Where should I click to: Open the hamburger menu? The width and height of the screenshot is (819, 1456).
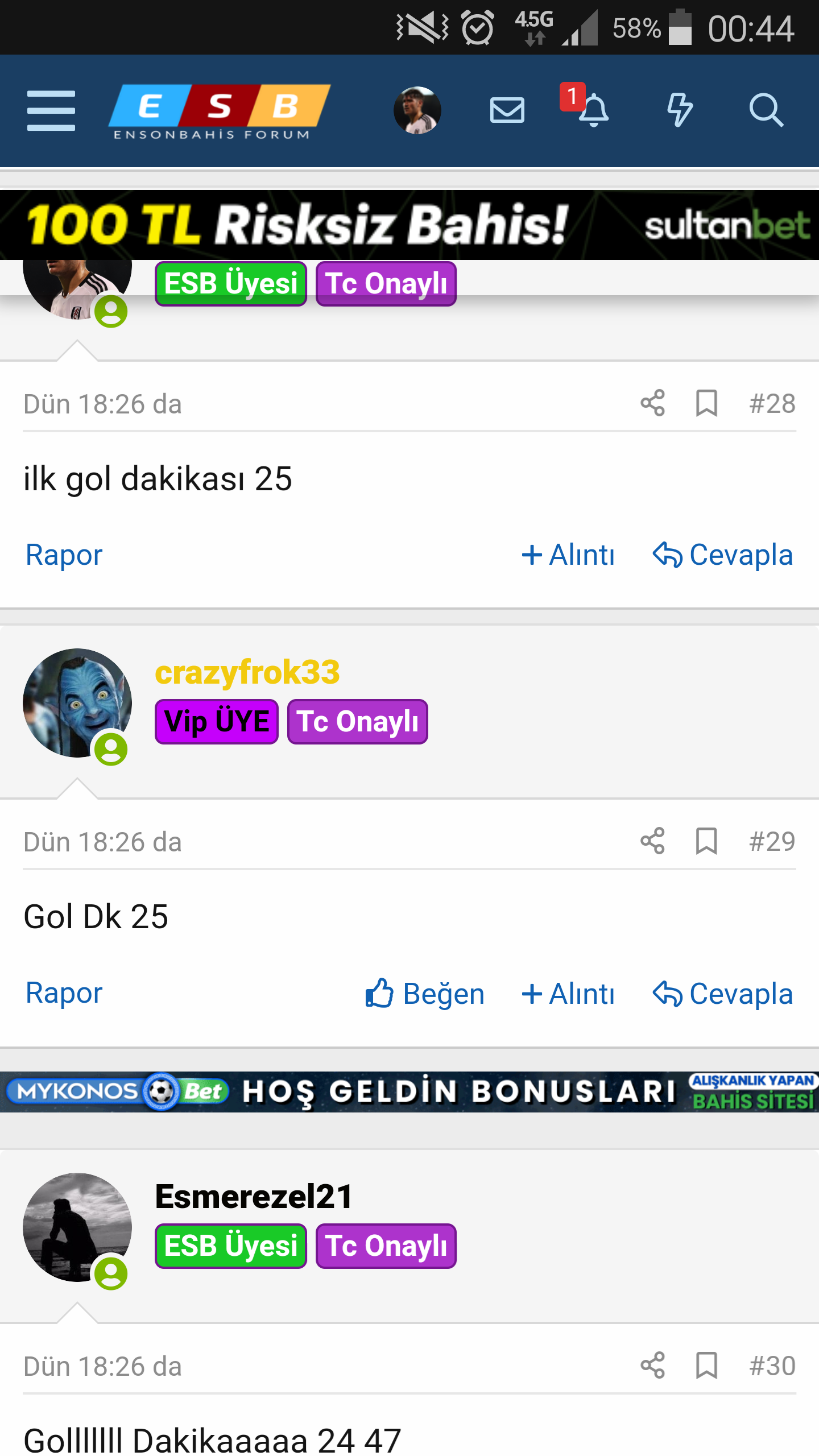[51, 110]
